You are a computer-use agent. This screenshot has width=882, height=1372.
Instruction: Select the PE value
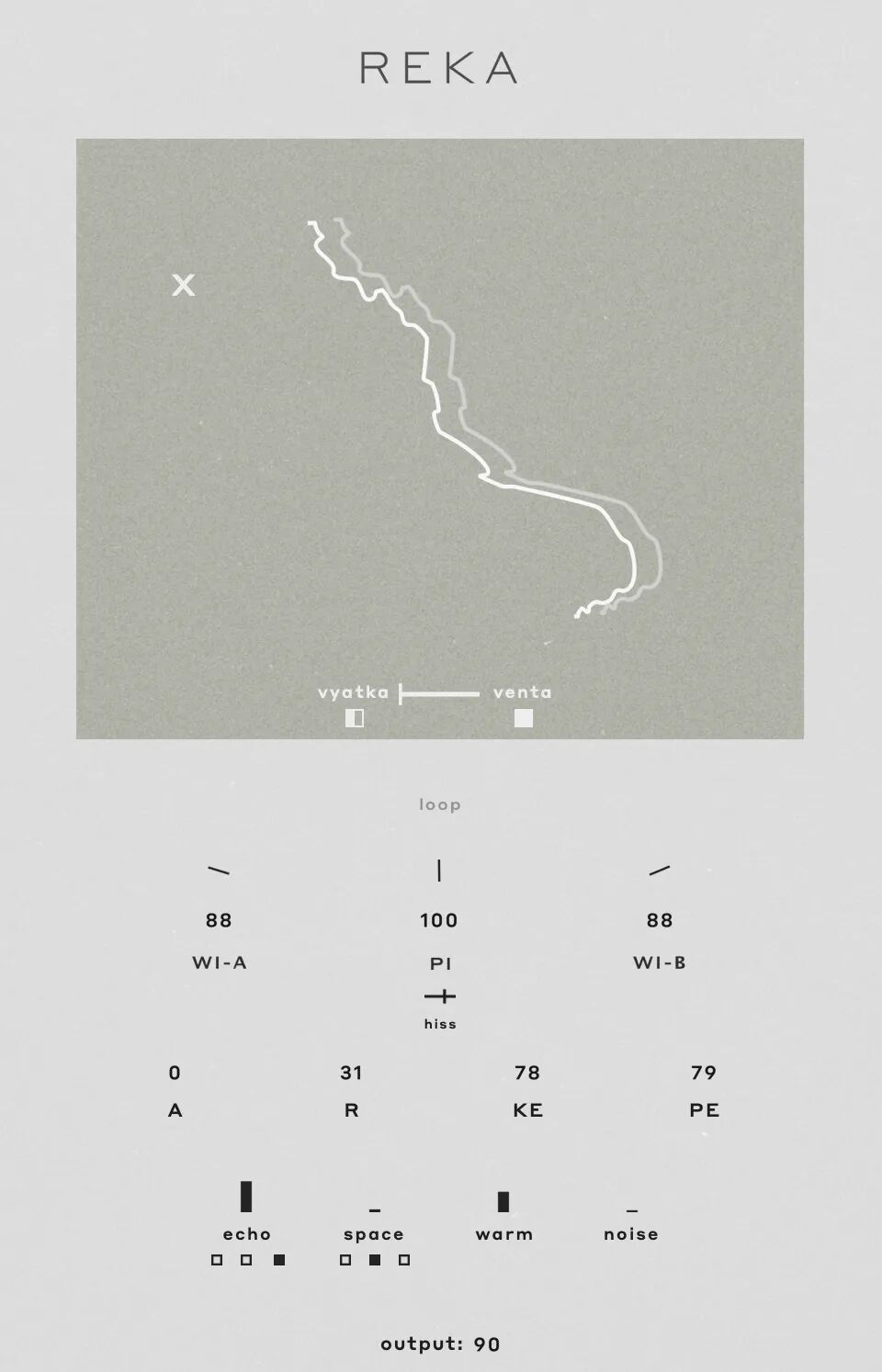[704, 1073]
